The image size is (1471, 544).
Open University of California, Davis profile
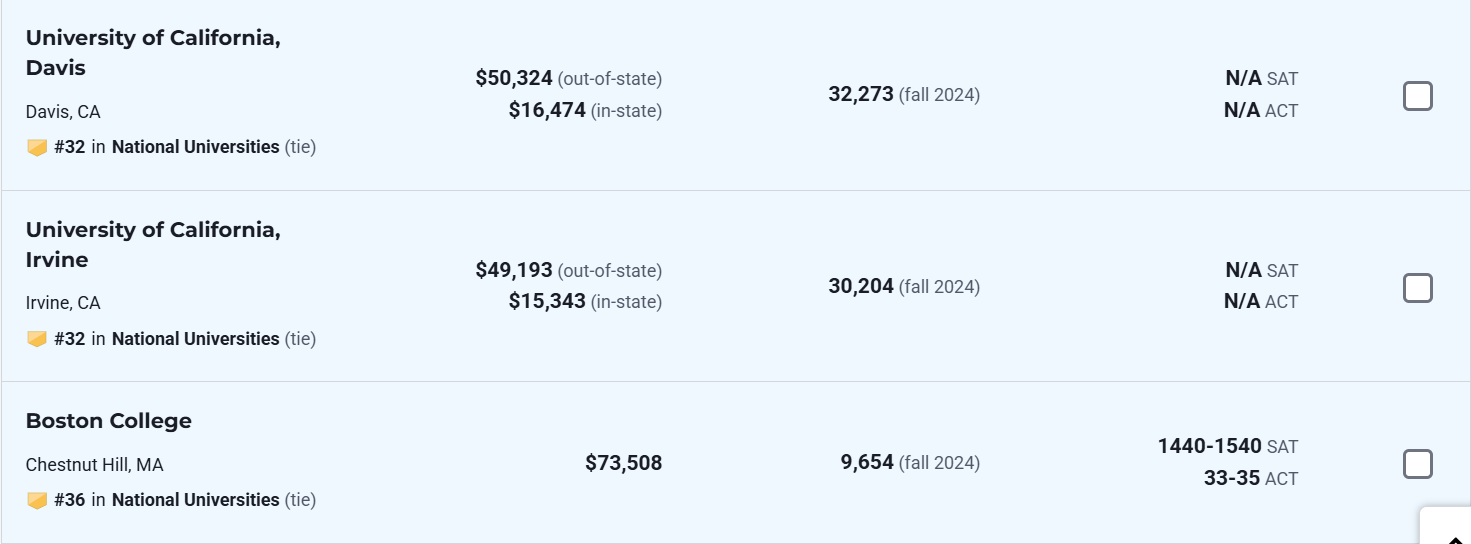click(x=153, y=52)
